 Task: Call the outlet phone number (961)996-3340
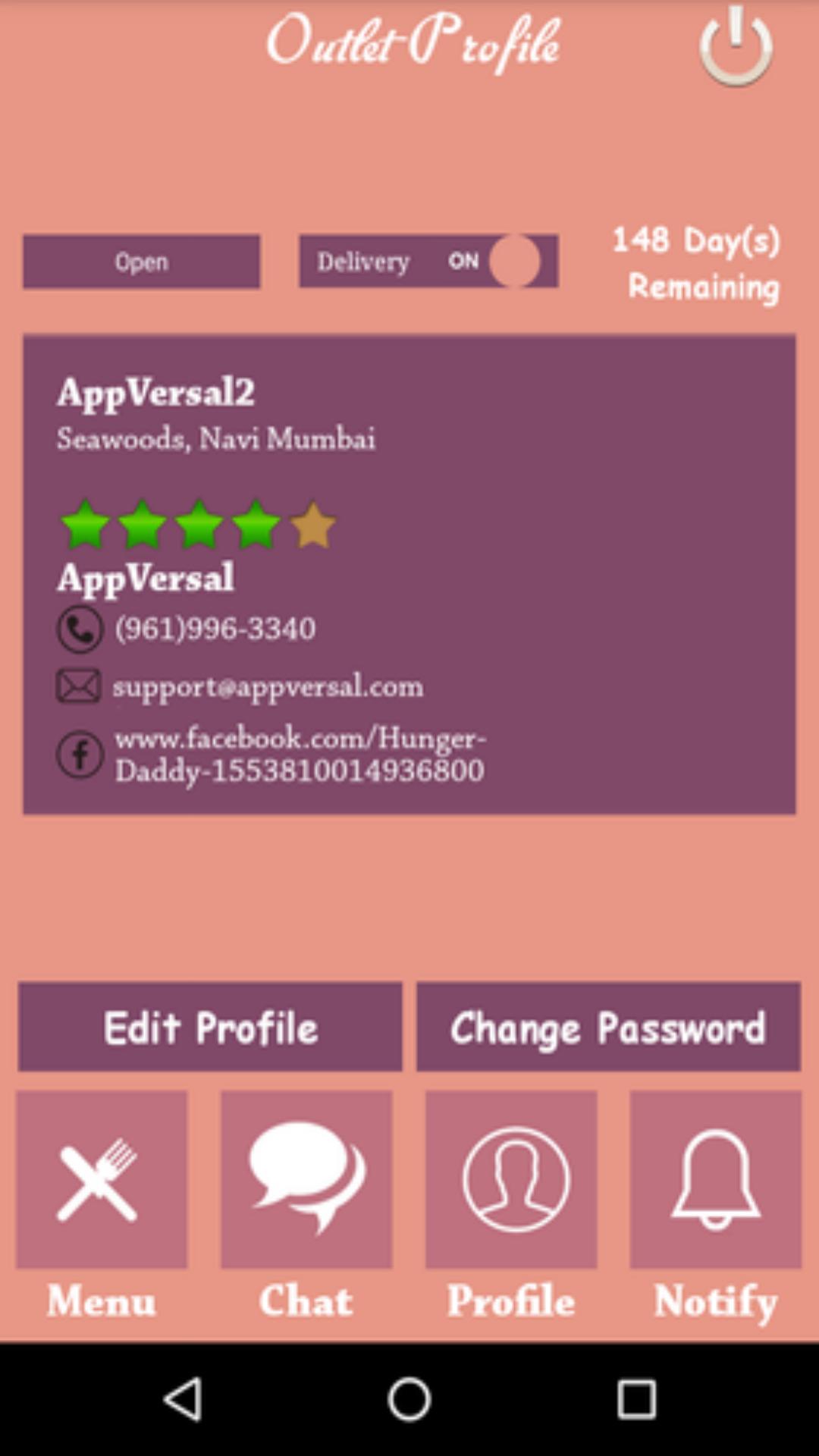(215, 629)
